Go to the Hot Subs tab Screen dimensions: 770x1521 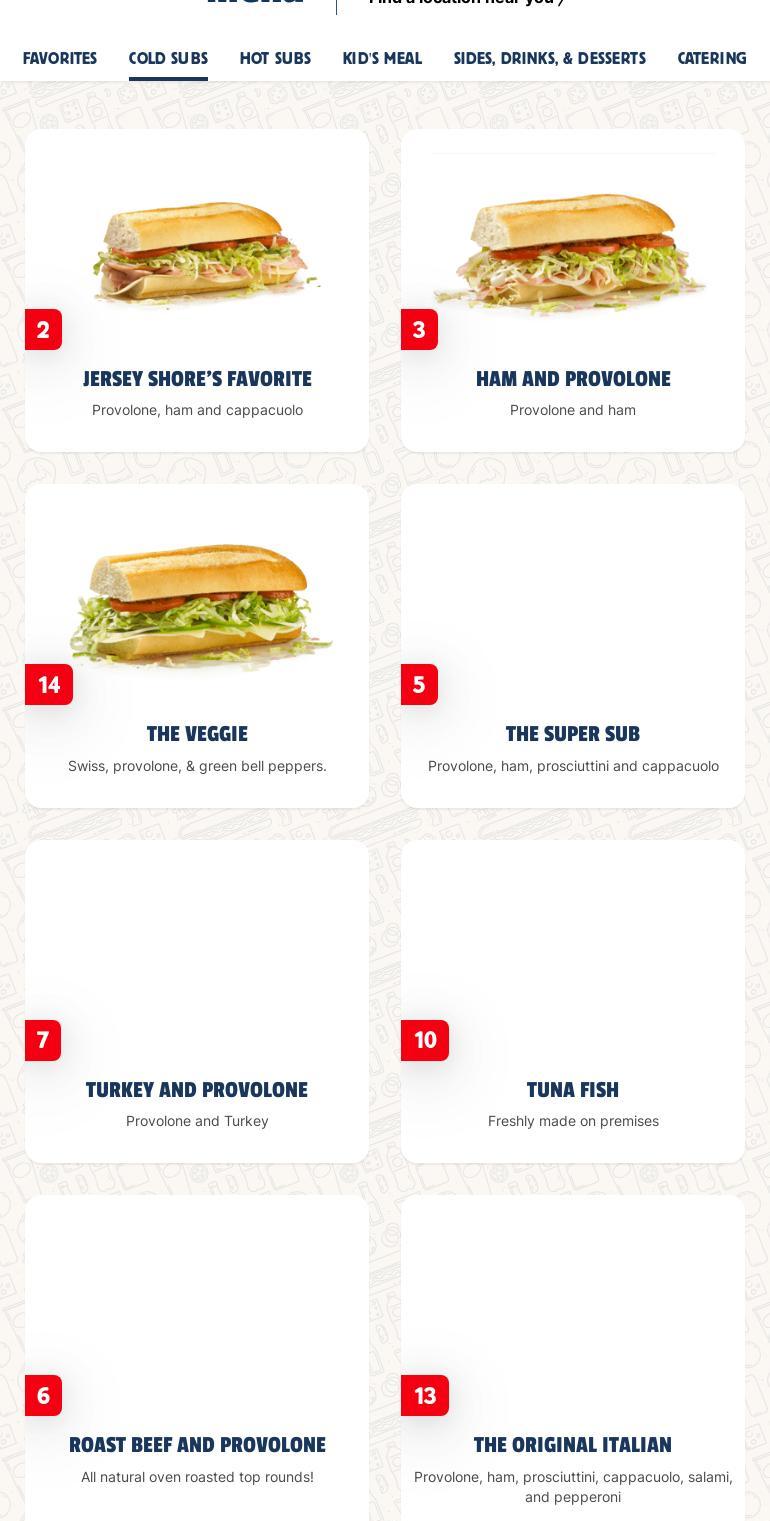275,58
